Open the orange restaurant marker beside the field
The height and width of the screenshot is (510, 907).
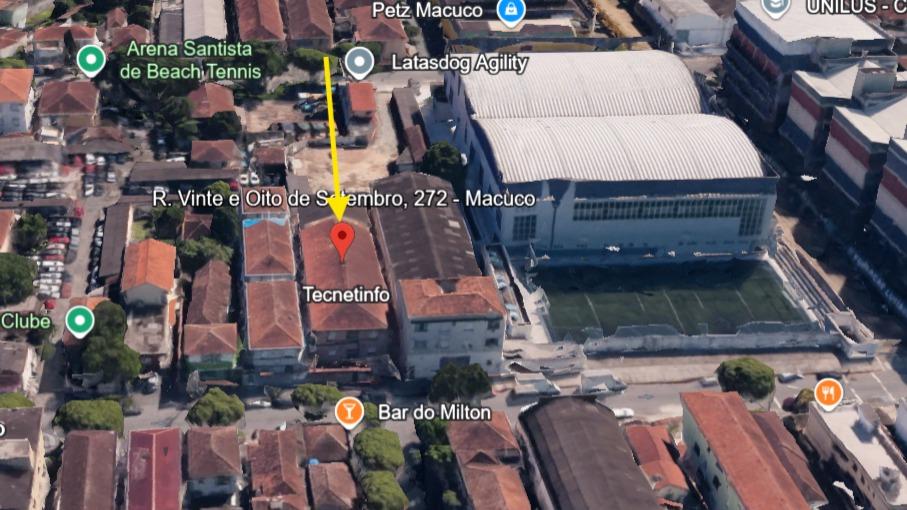(828, 393)
